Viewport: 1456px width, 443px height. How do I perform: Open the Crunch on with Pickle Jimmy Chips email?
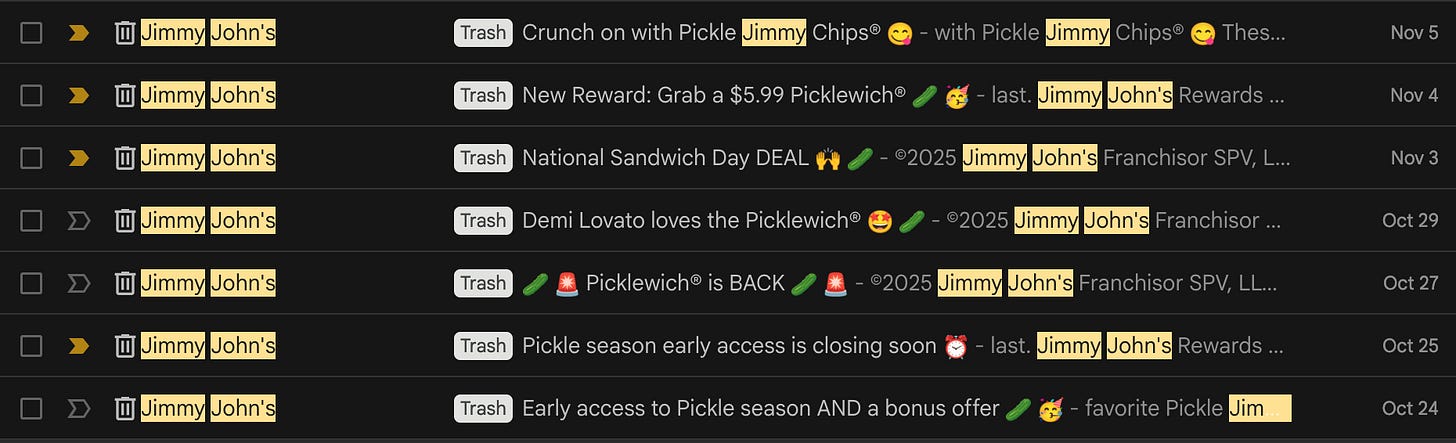[x=728, y=33]
